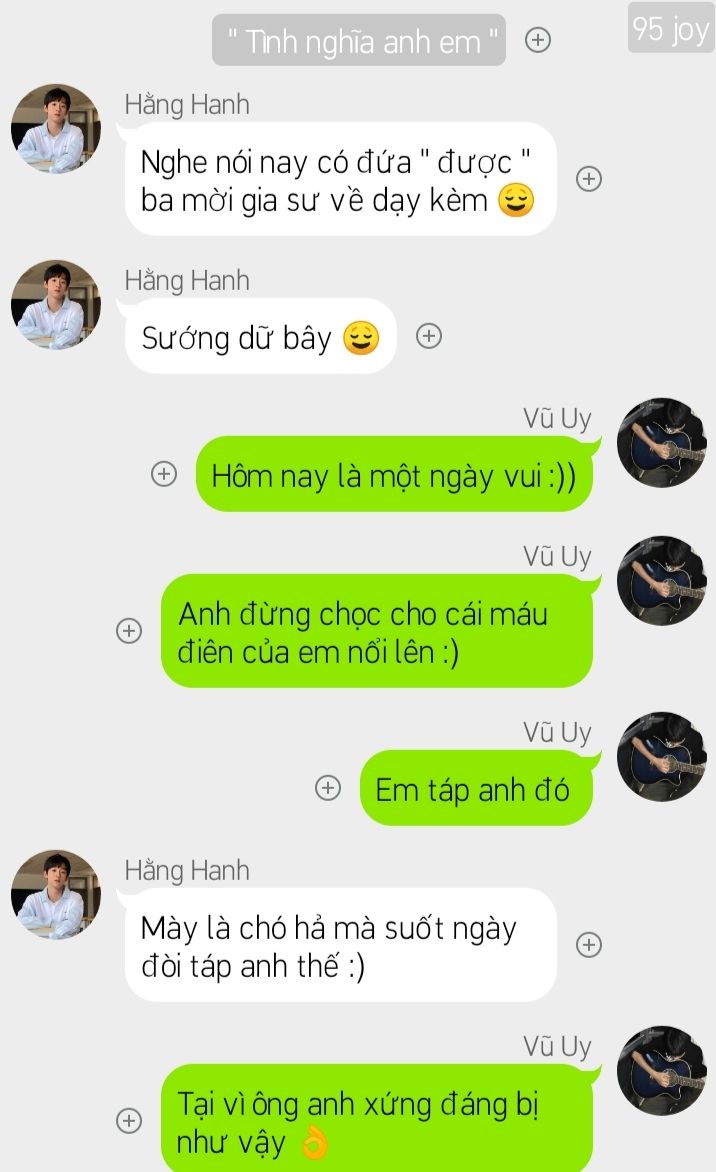
Task: Open Hằng Hanh's avatar on the "Nghe nói" message
Action: click(x=56, y=129)
